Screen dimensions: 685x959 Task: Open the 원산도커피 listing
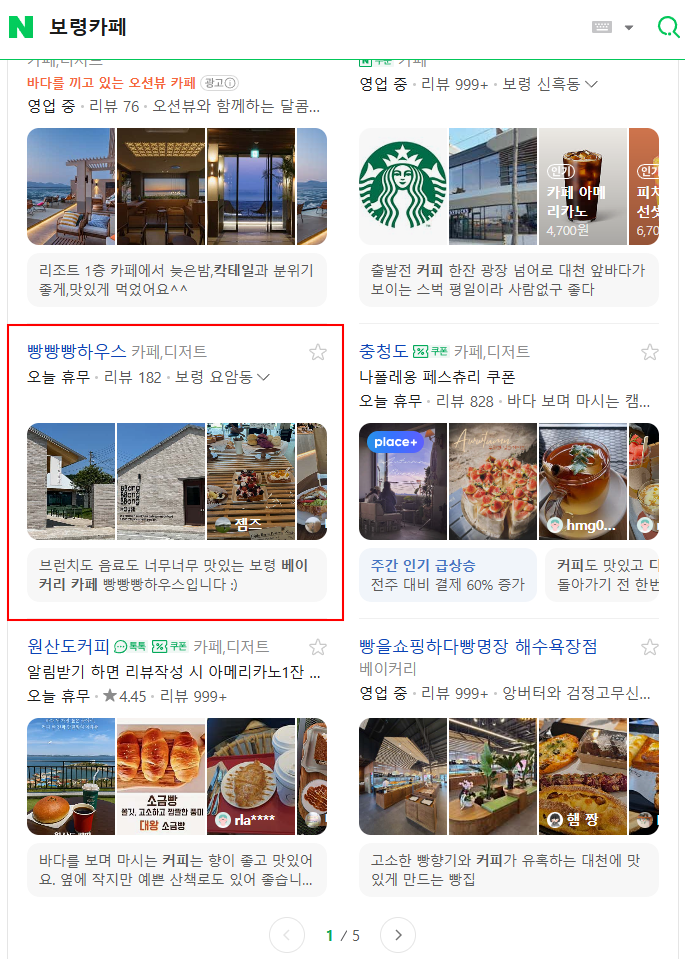(68, 646)
